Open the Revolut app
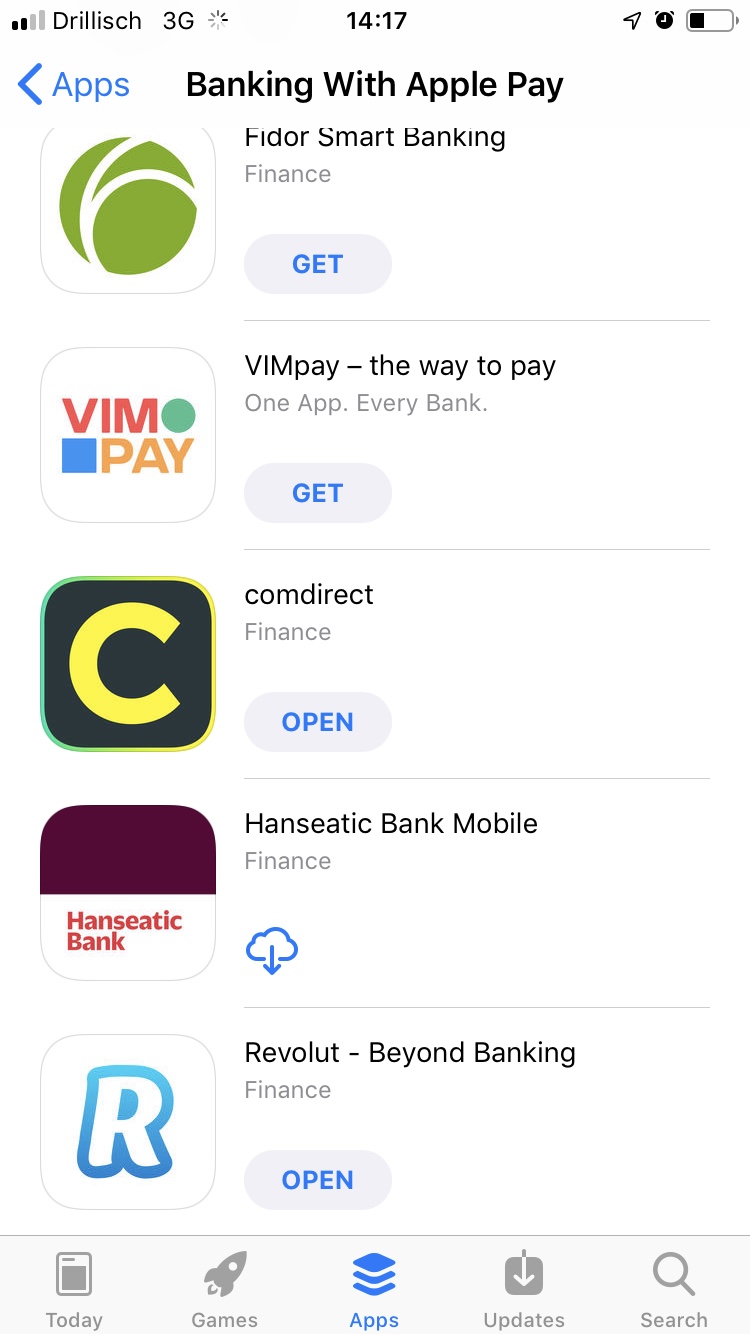750x1334 pixels. click(x=317, y=1180)
